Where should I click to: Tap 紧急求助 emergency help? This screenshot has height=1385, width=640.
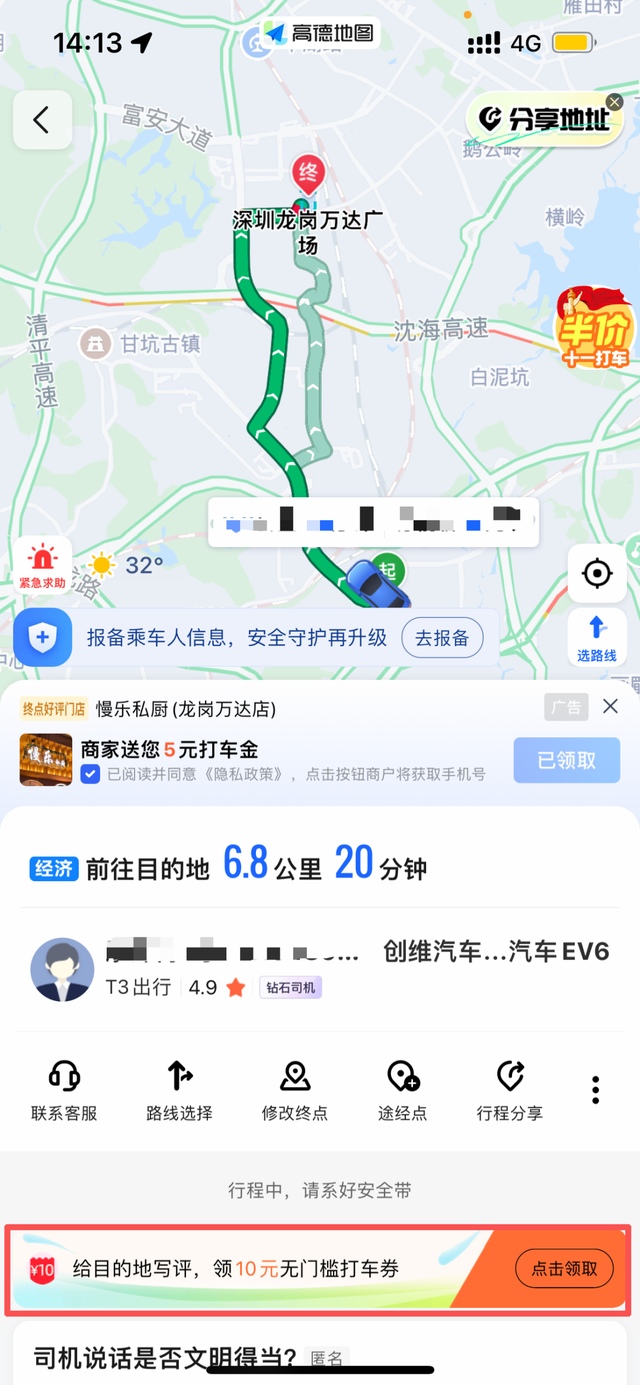click(x=42, y=566)
